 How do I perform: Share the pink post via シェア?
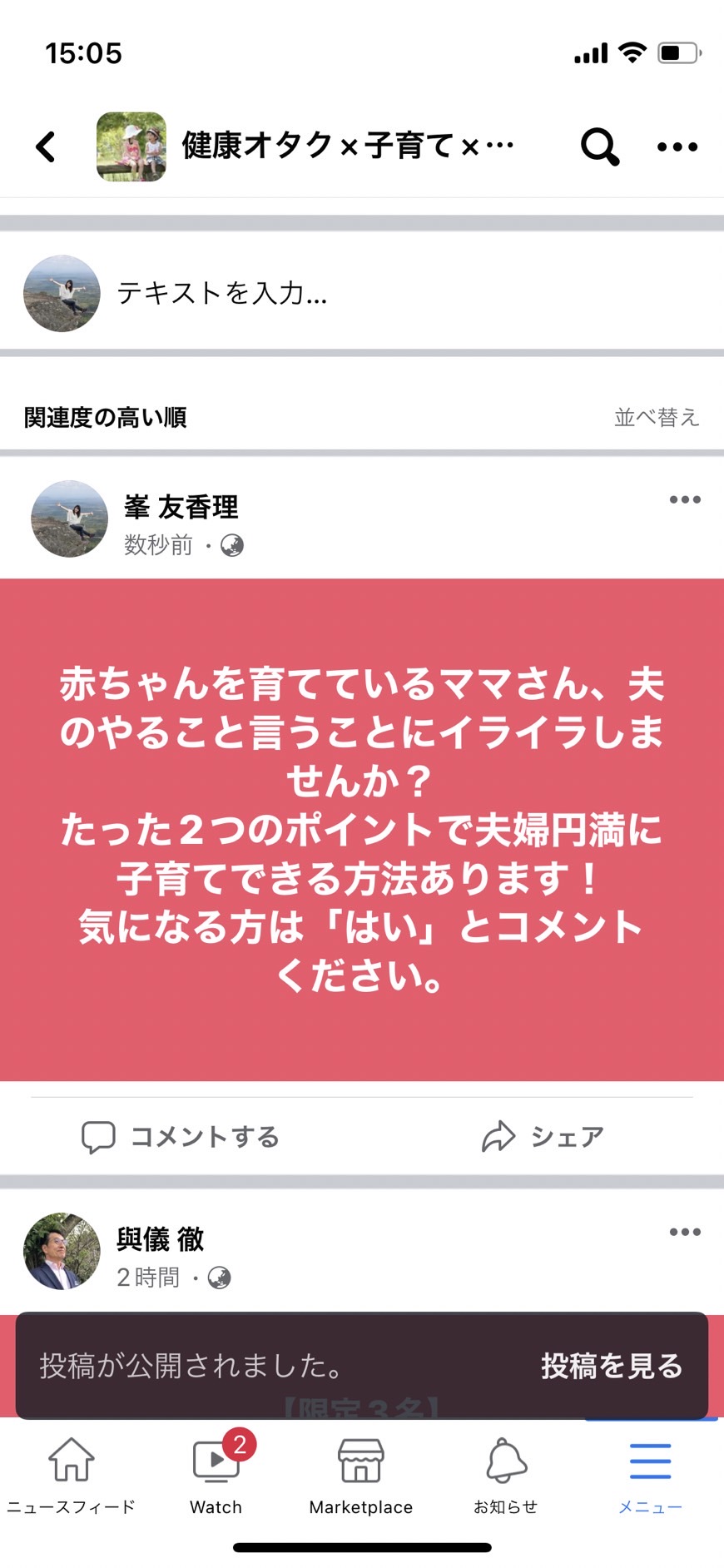tap(543, 1137)
